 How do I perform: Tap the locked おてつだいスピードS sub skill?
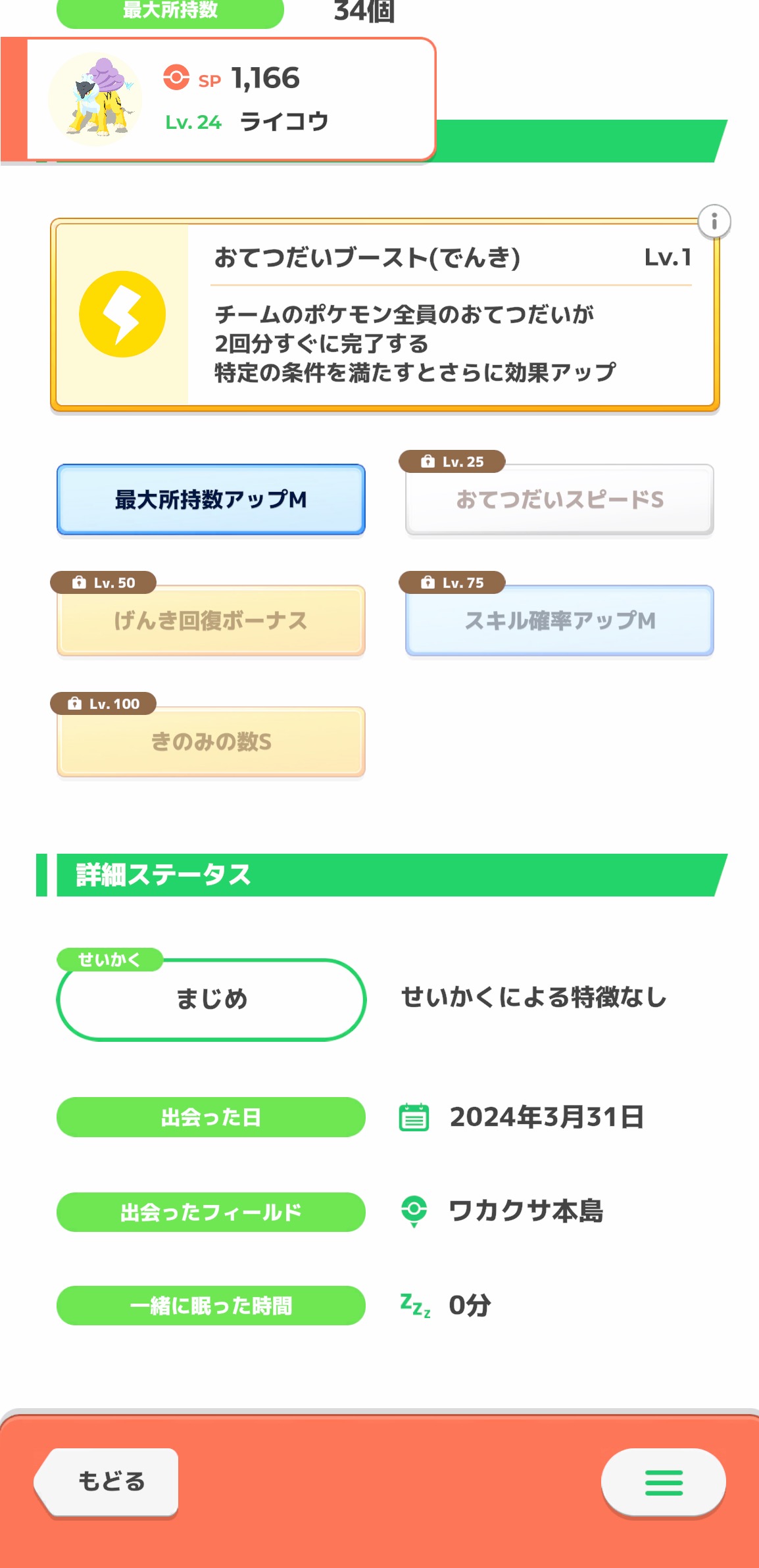[x=560, y=500]
